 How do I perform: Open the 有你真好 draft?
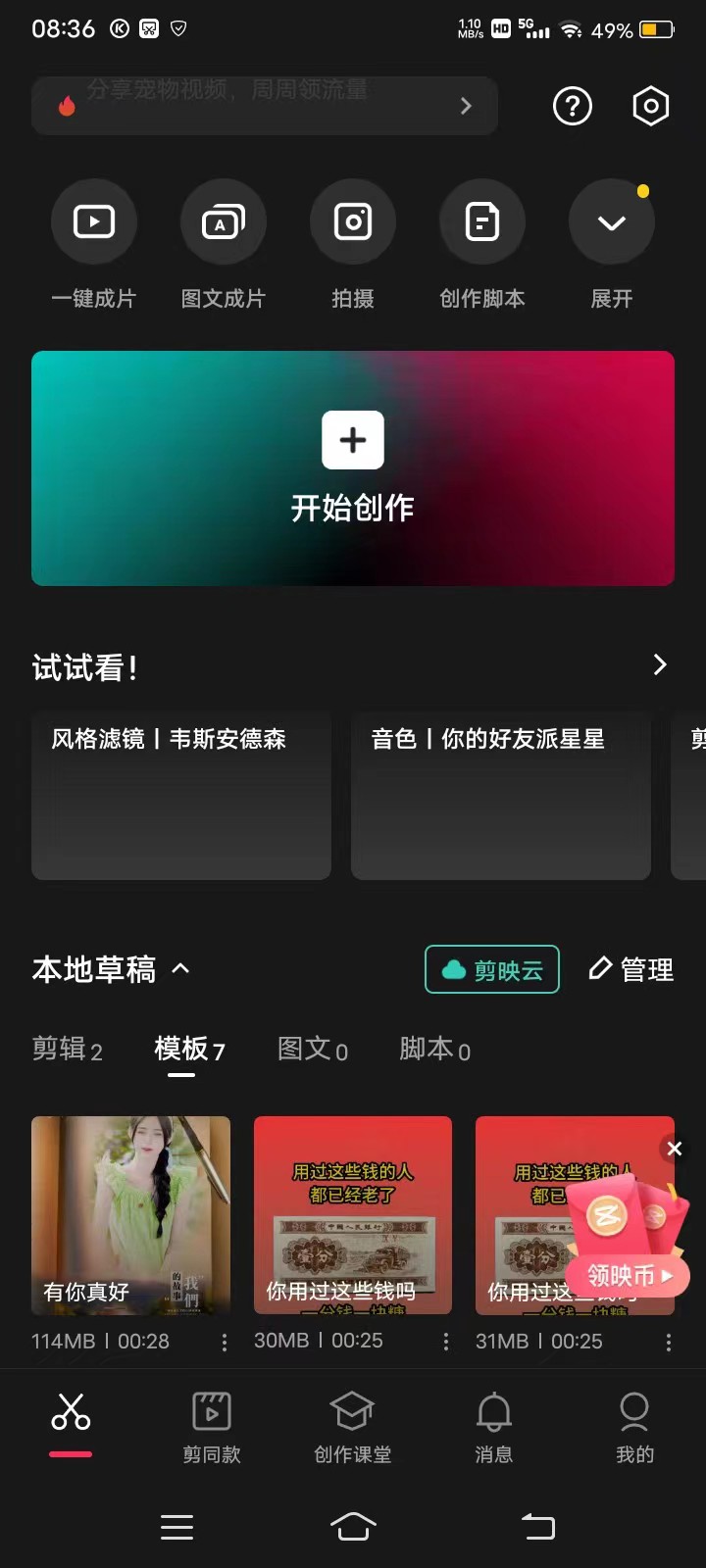point(131,1214)
